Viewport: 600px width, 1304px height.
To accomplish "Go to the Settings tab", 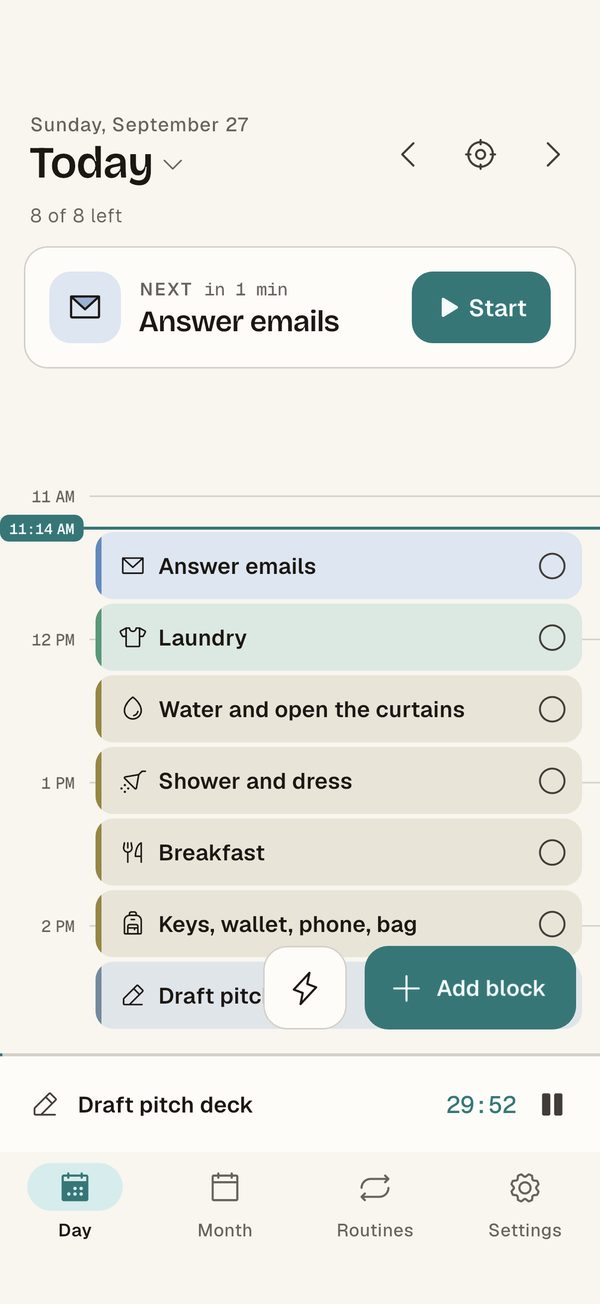I will click(x=525, y=1204).
